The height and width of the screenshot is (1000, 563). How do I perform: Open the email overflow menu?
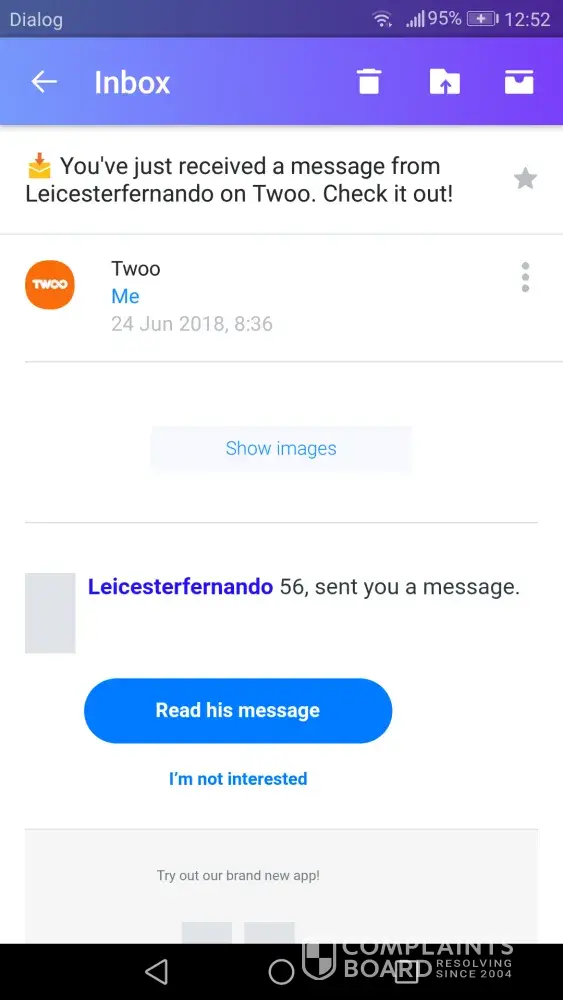pyautogui.click(x=525, y=277)
